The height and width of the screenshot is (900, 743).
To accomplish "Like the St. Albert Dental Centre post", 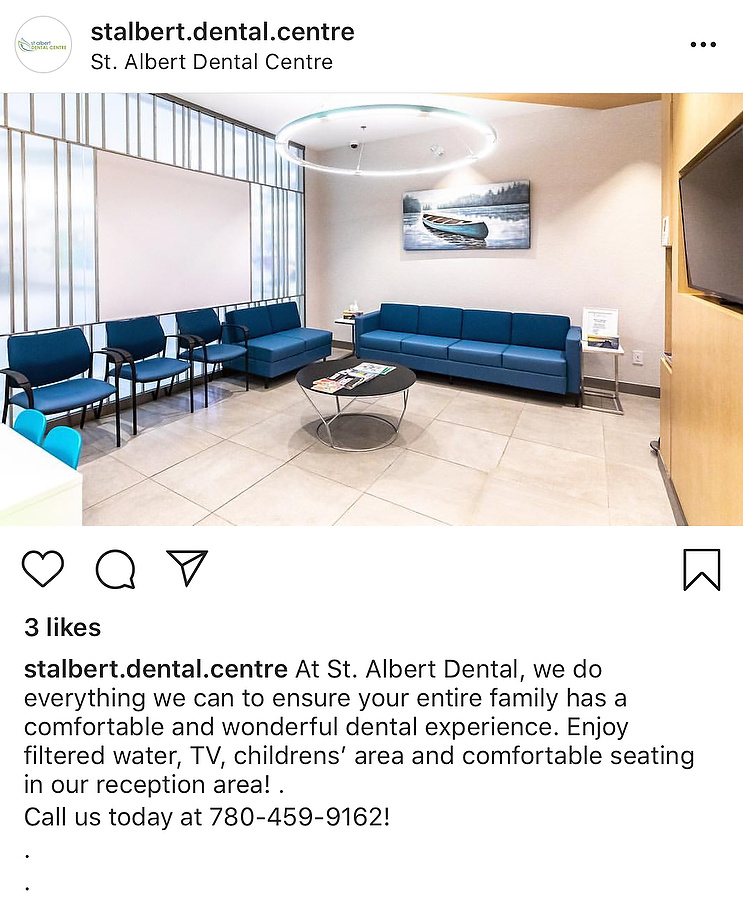I will [x=42, y=568].
